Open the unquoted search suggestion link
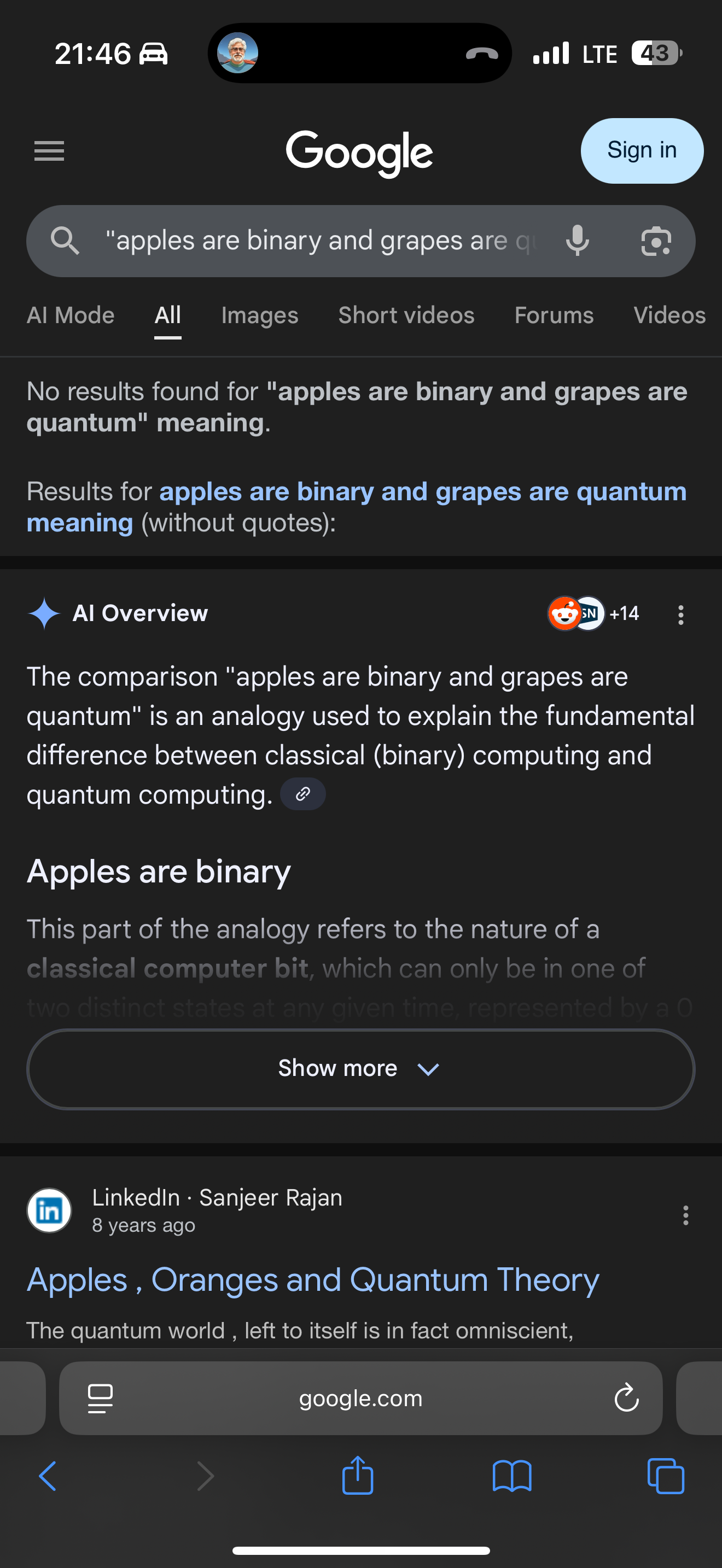 tap(357, 507)
